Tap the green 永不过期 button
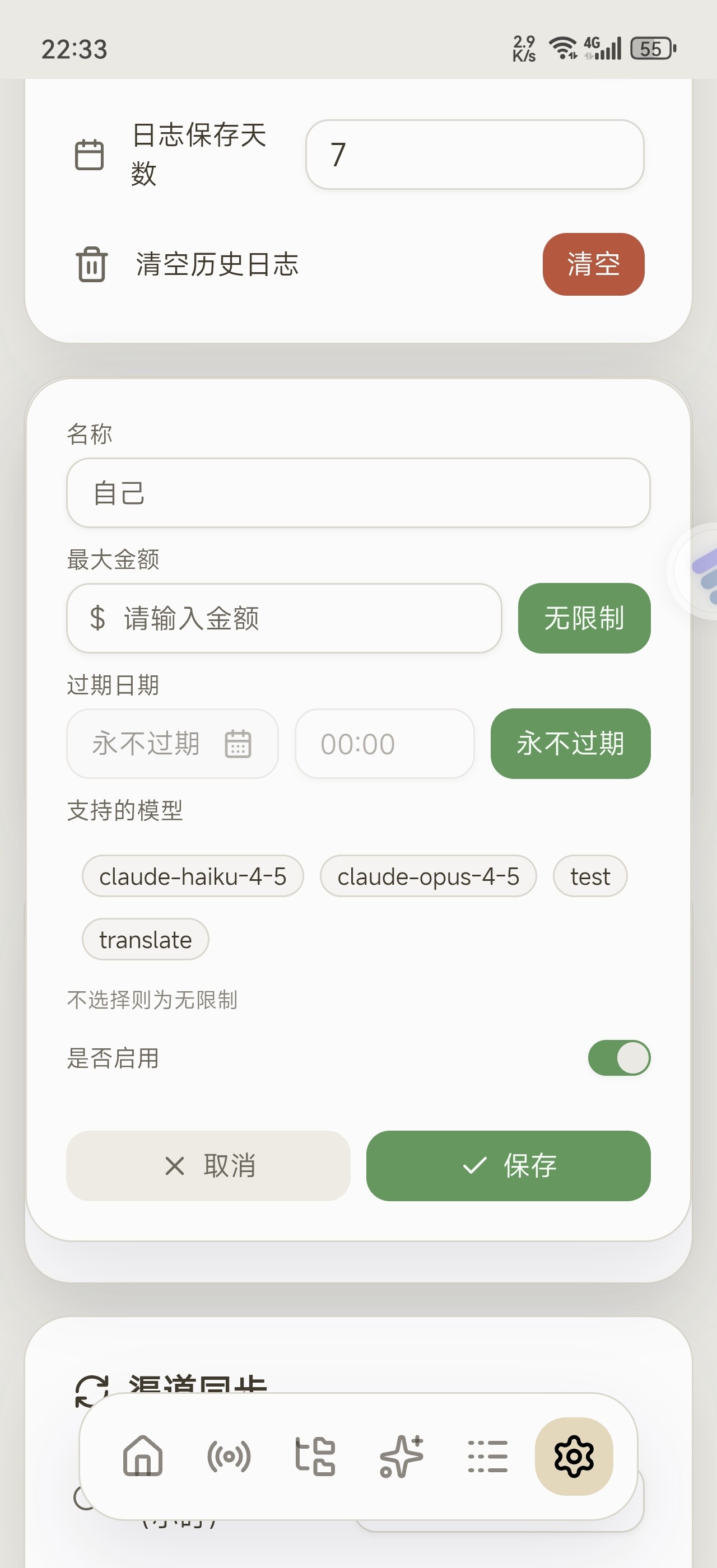Viewport: 717px width, 1568px height. tap(571, 744)
